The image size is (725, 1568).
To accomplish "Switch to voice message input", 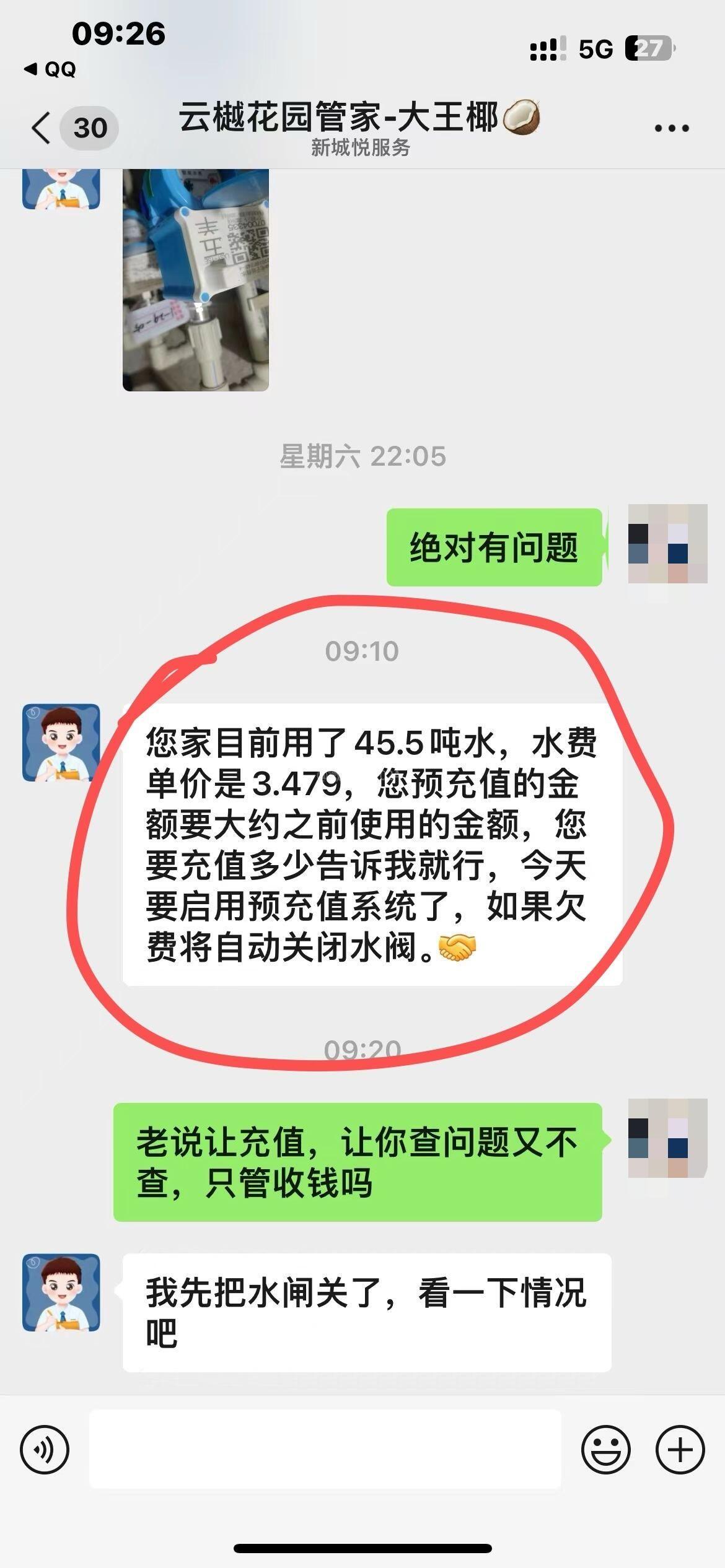I will [45, 1450].
